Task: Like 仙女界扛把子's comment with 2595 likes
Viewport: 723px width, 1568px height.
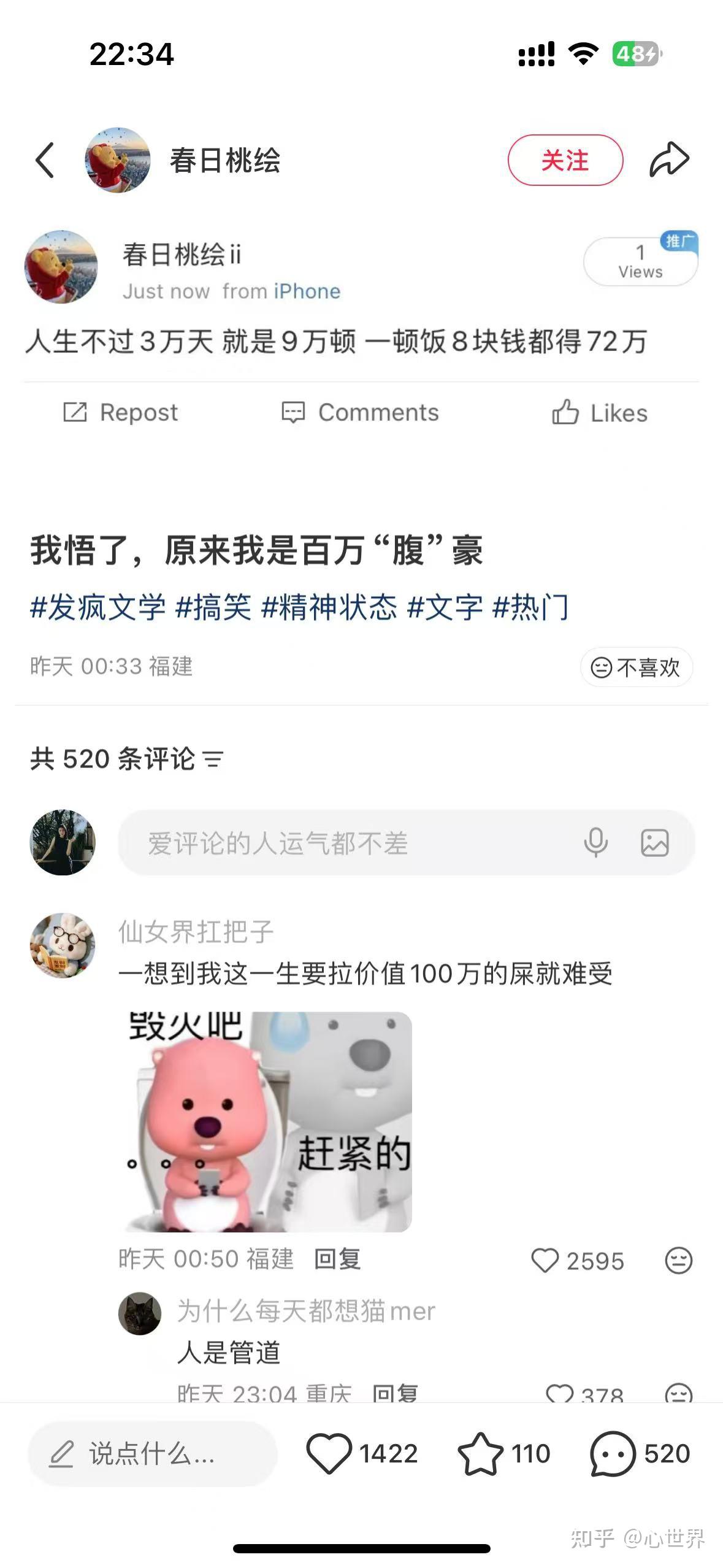Action: point(545,1261)
